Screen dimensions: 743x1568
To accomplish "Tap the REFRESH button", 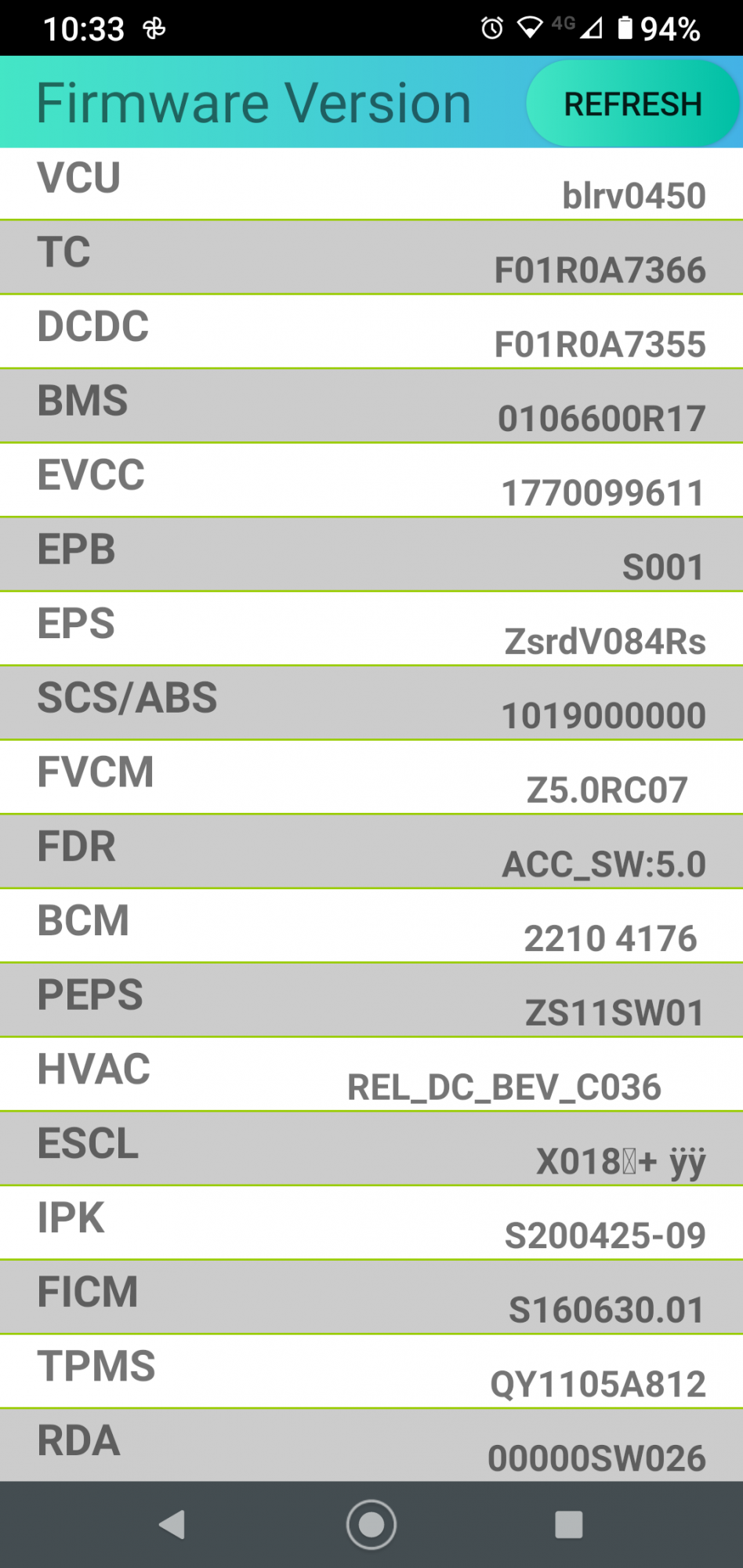I will coord(632,103).
